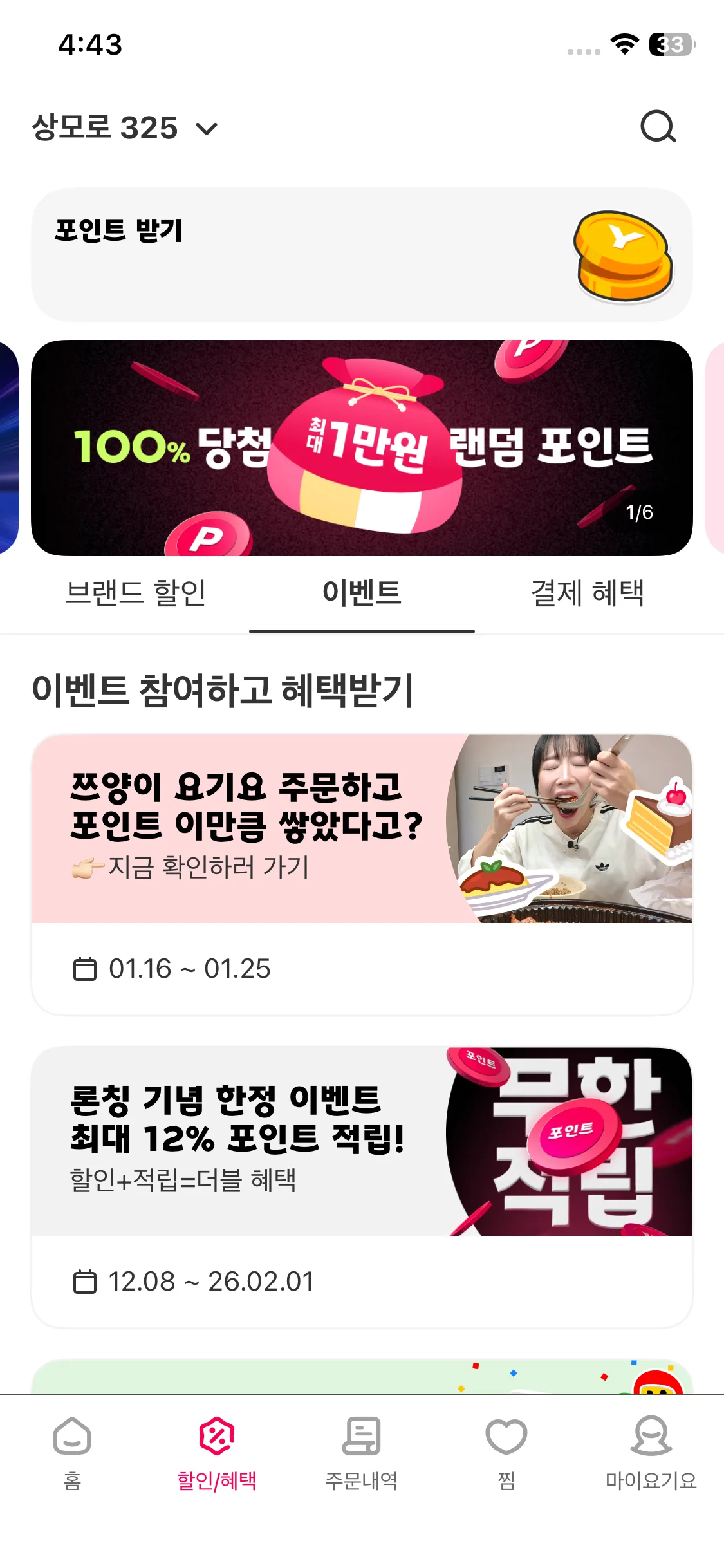
Task: Expand the 상모로 325 address dropdown
Action: 125,127
